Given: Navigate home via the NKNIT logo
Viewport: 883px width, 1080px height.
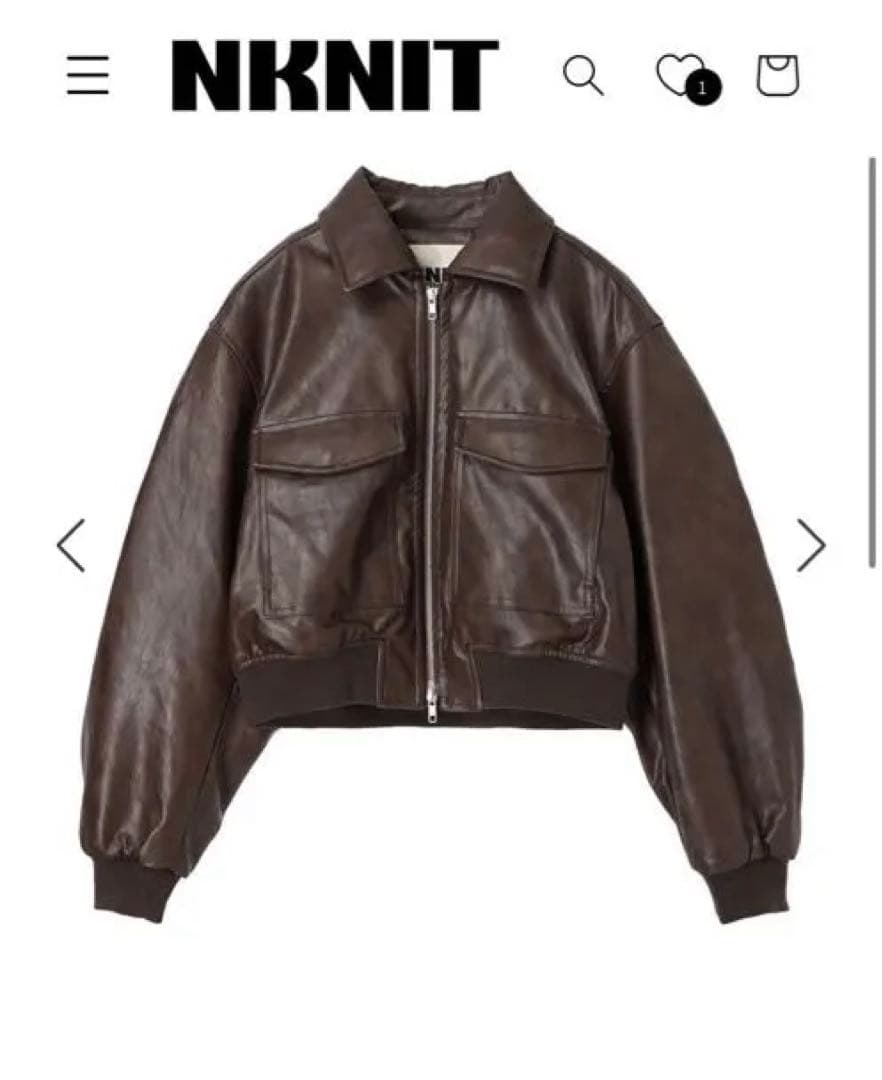Looking at the screenshot, I should pos(337,74).
